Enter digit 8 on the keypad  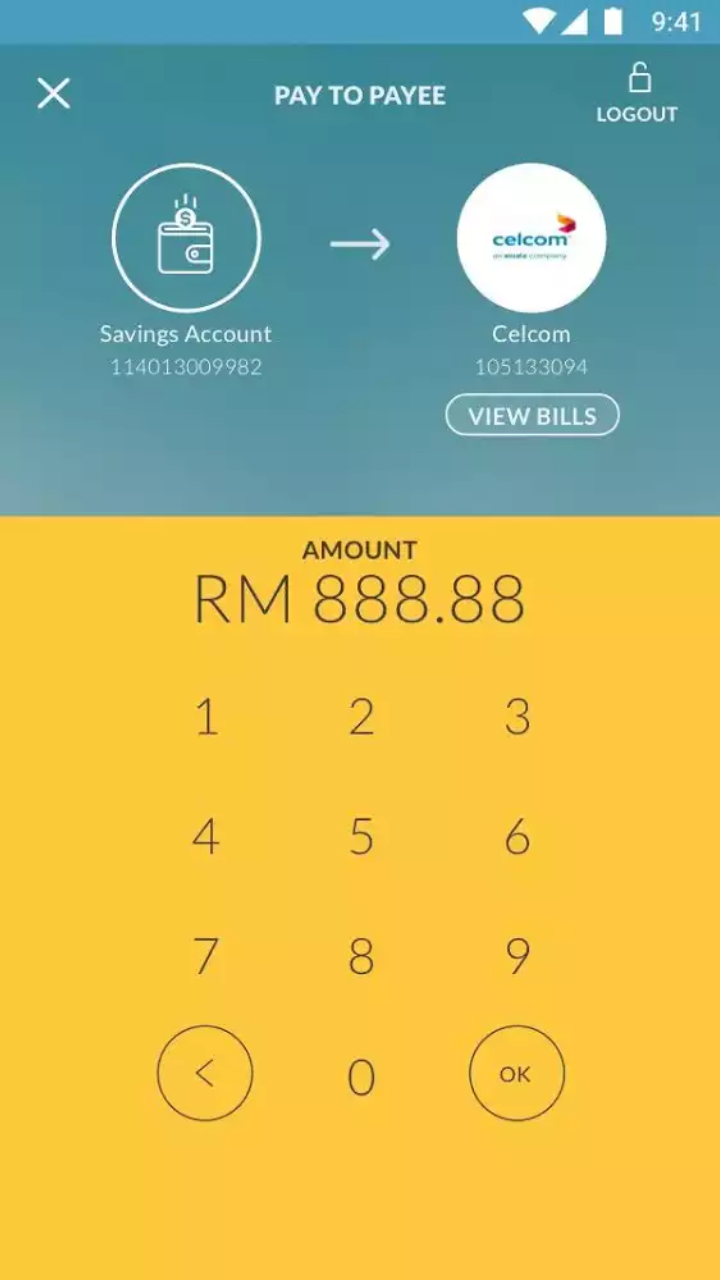[x=361, y=956]
